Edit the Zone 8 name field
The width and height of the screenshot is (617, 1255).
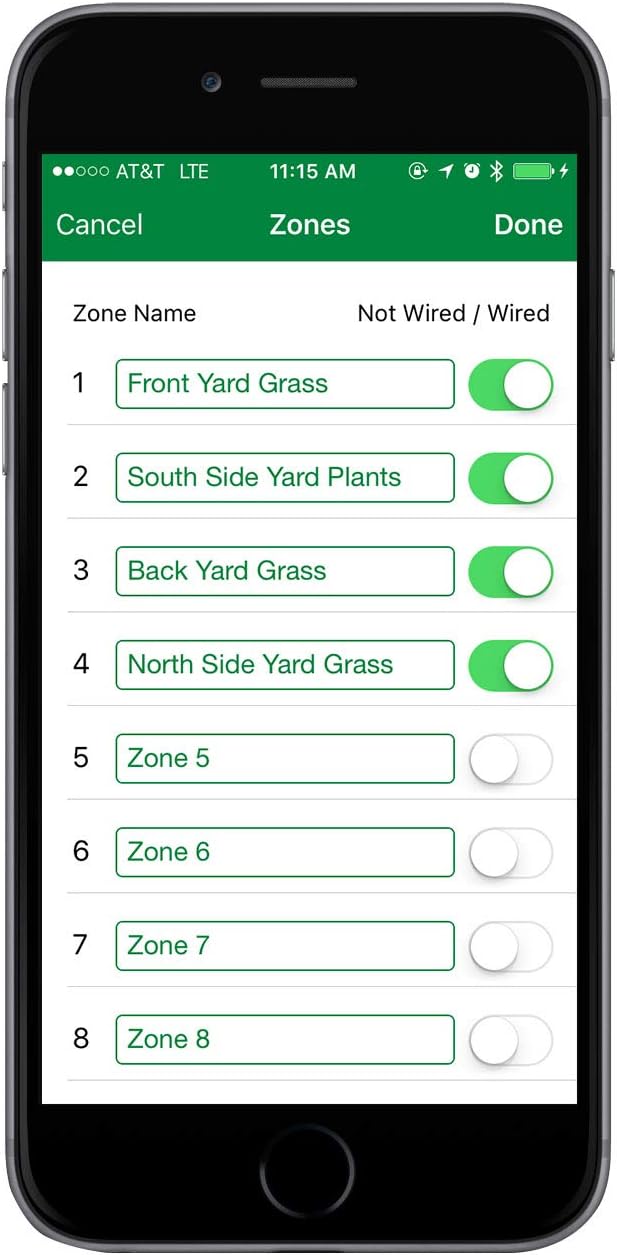click(x=284, y=1039)
